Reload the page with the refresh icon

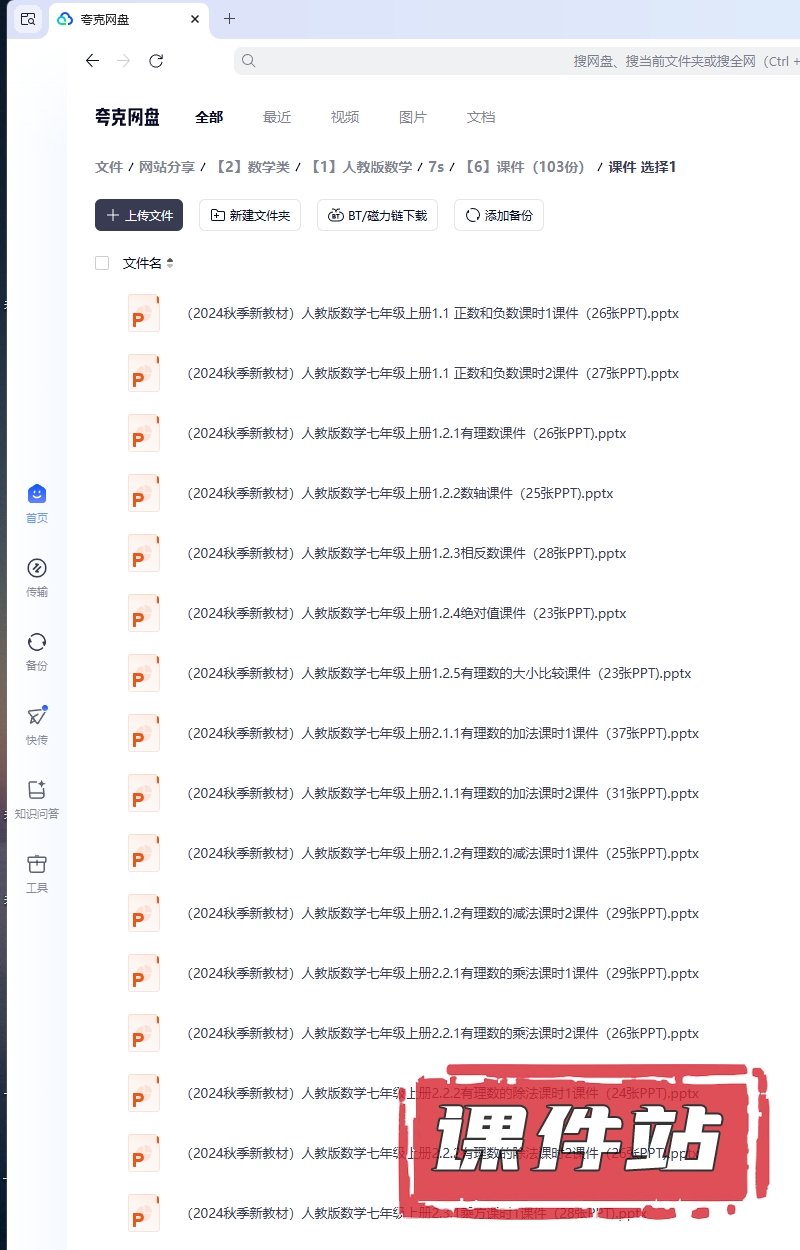pos(156,61)
